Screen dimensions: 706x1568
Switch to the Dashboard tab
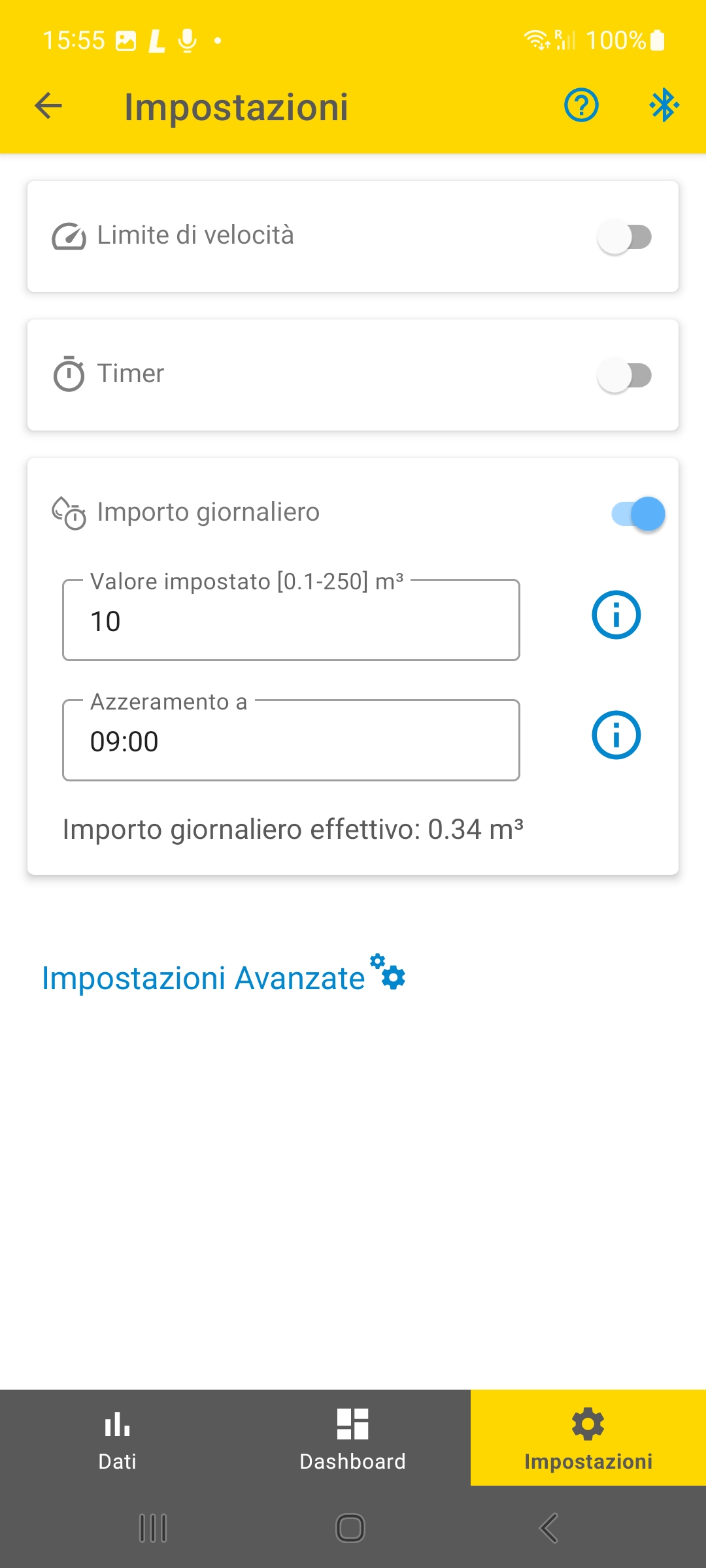tap(353, 1438)
